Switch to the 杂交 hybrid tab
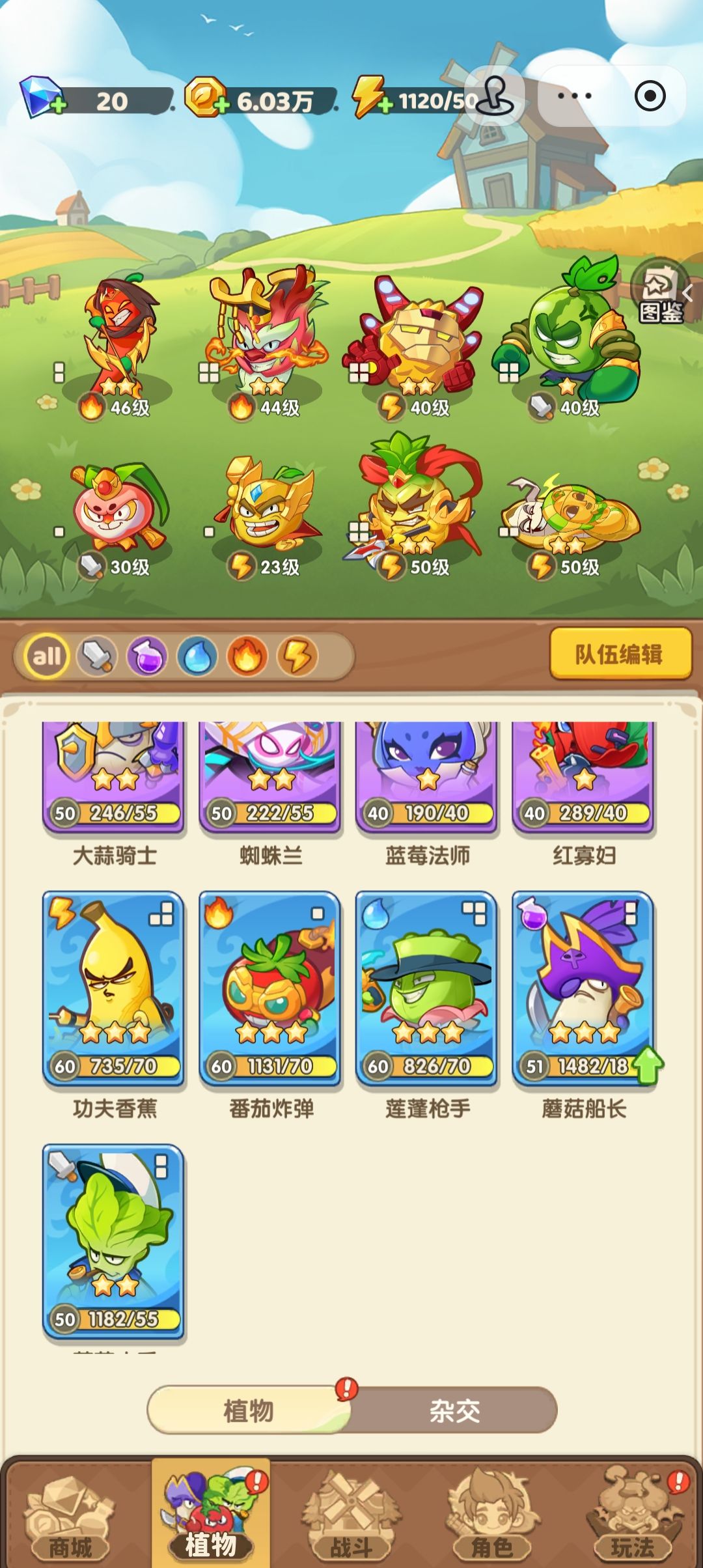Image resolution: width=703 pixels, height=1568 pixels. point(454,1411)
